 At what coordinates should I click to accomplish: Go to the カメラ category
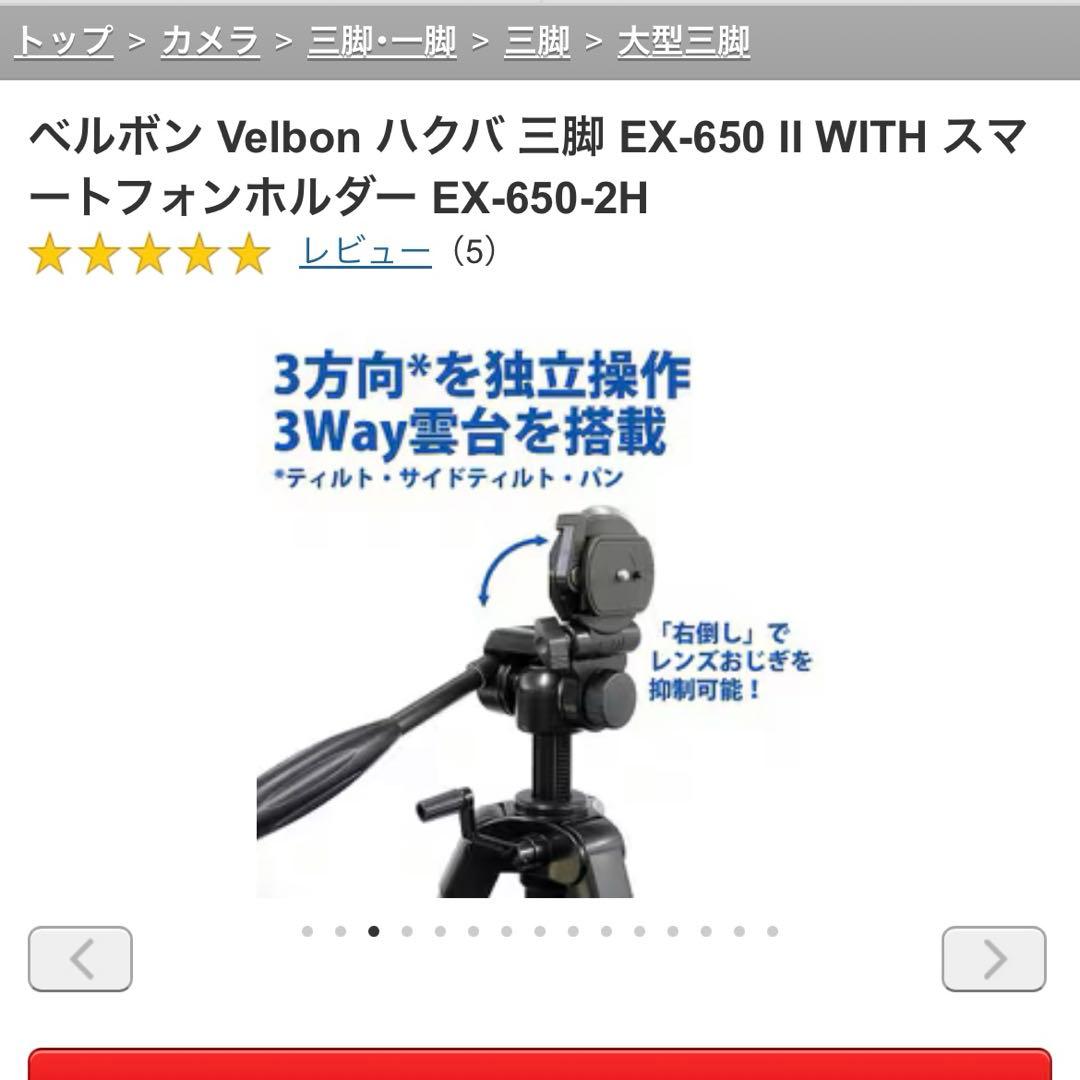tap(210, 42)
